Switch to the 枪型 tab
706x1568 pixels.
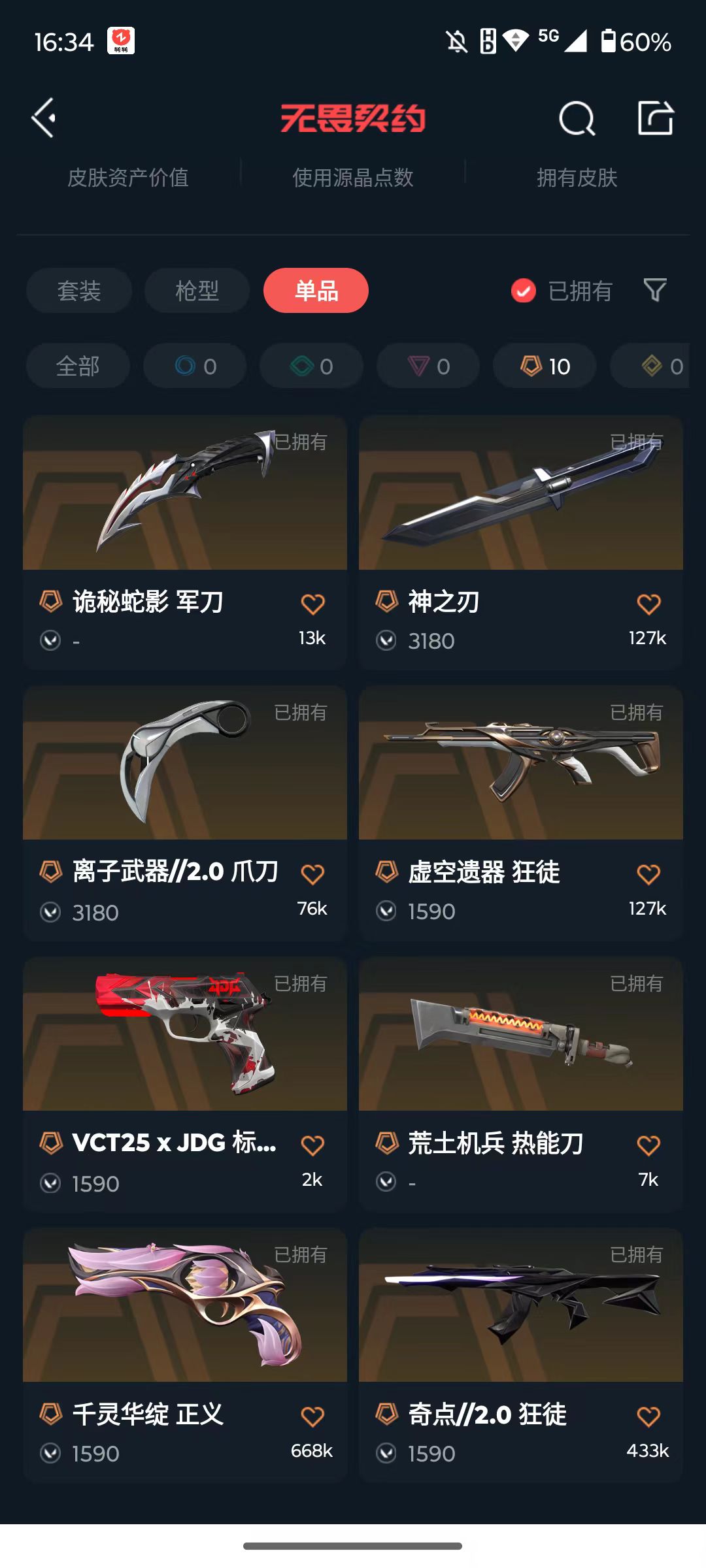coord(197,291)
